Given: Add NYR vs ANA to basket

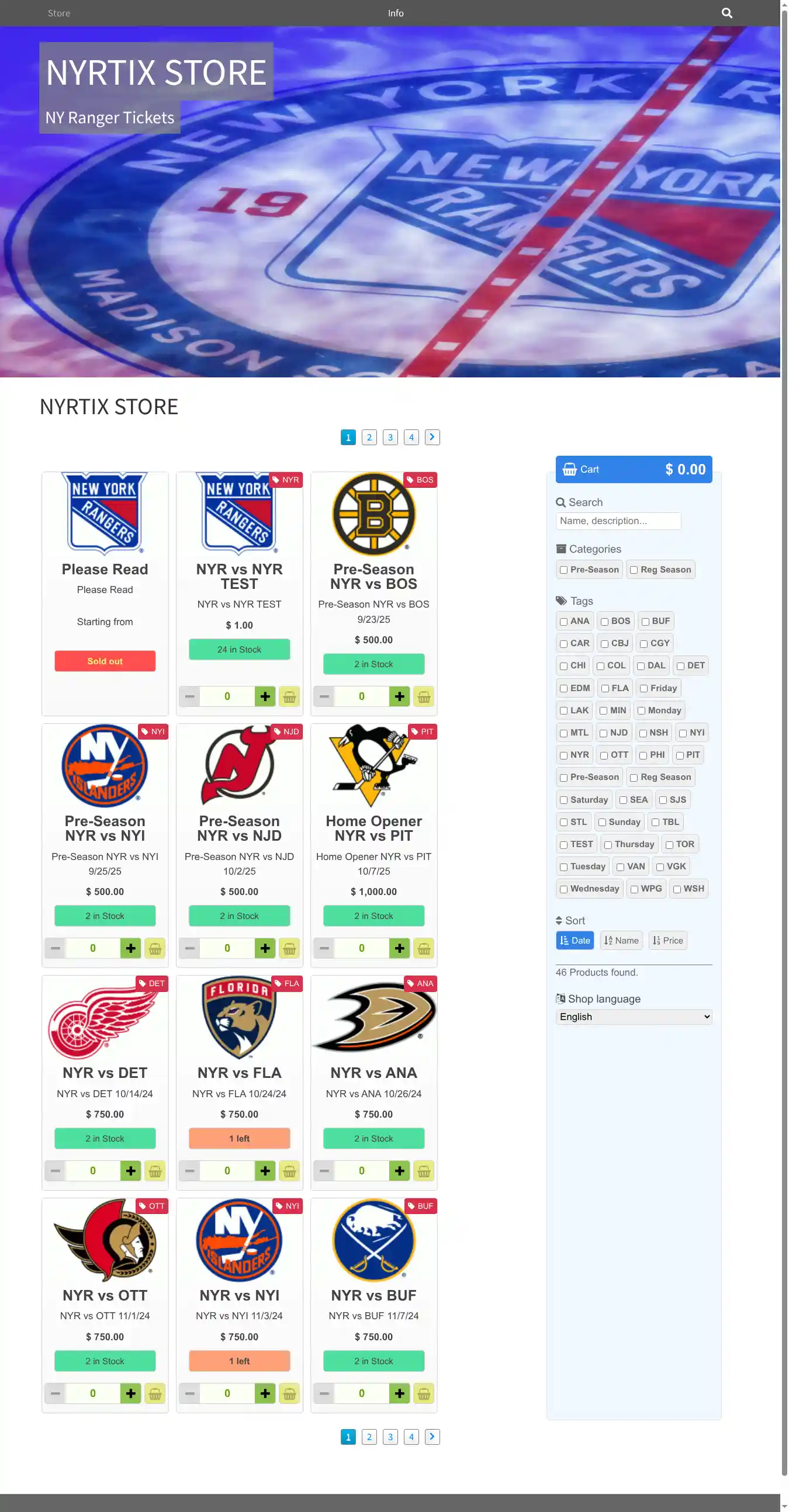Looking at the screenshot, I should (x=423, y=1171).
